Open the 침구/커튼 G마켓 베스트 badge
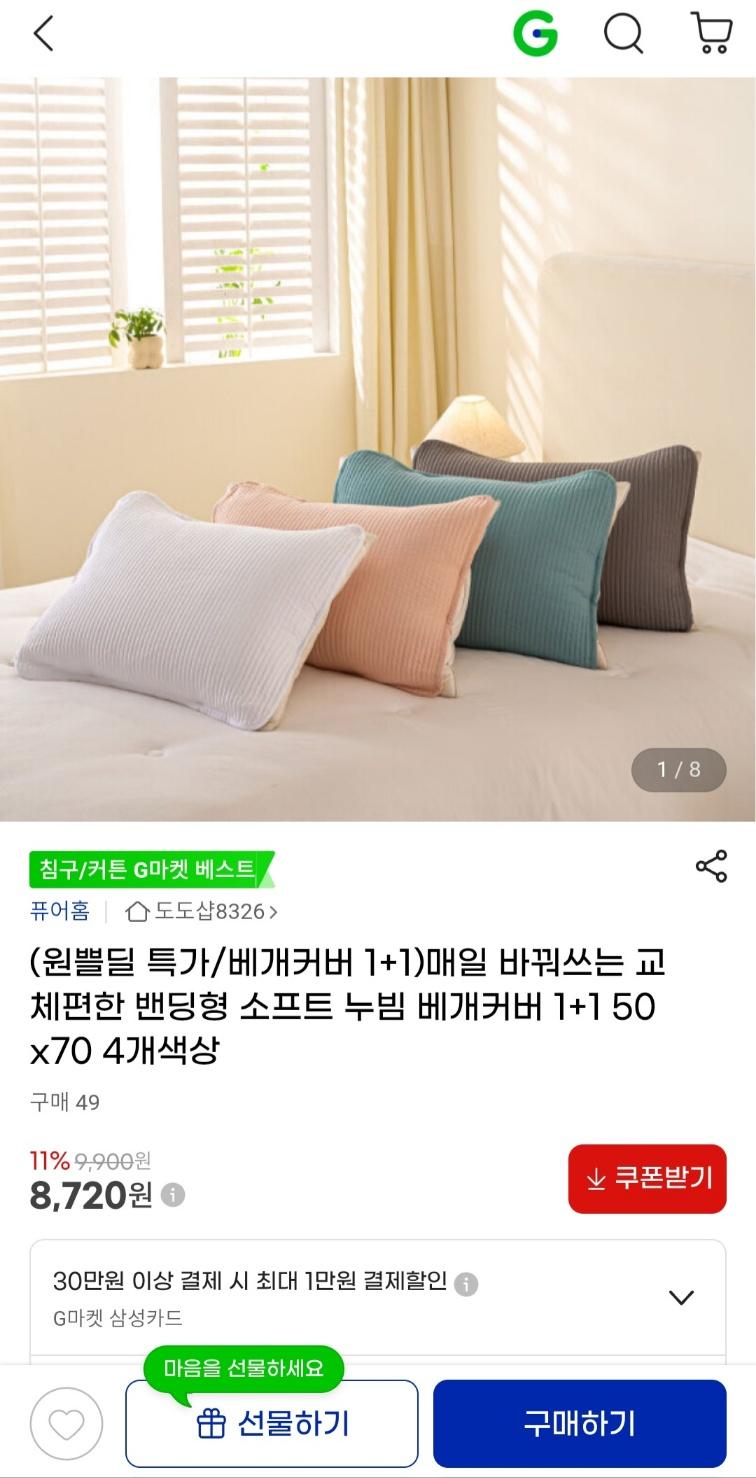756x1478 pixels. 150,869
